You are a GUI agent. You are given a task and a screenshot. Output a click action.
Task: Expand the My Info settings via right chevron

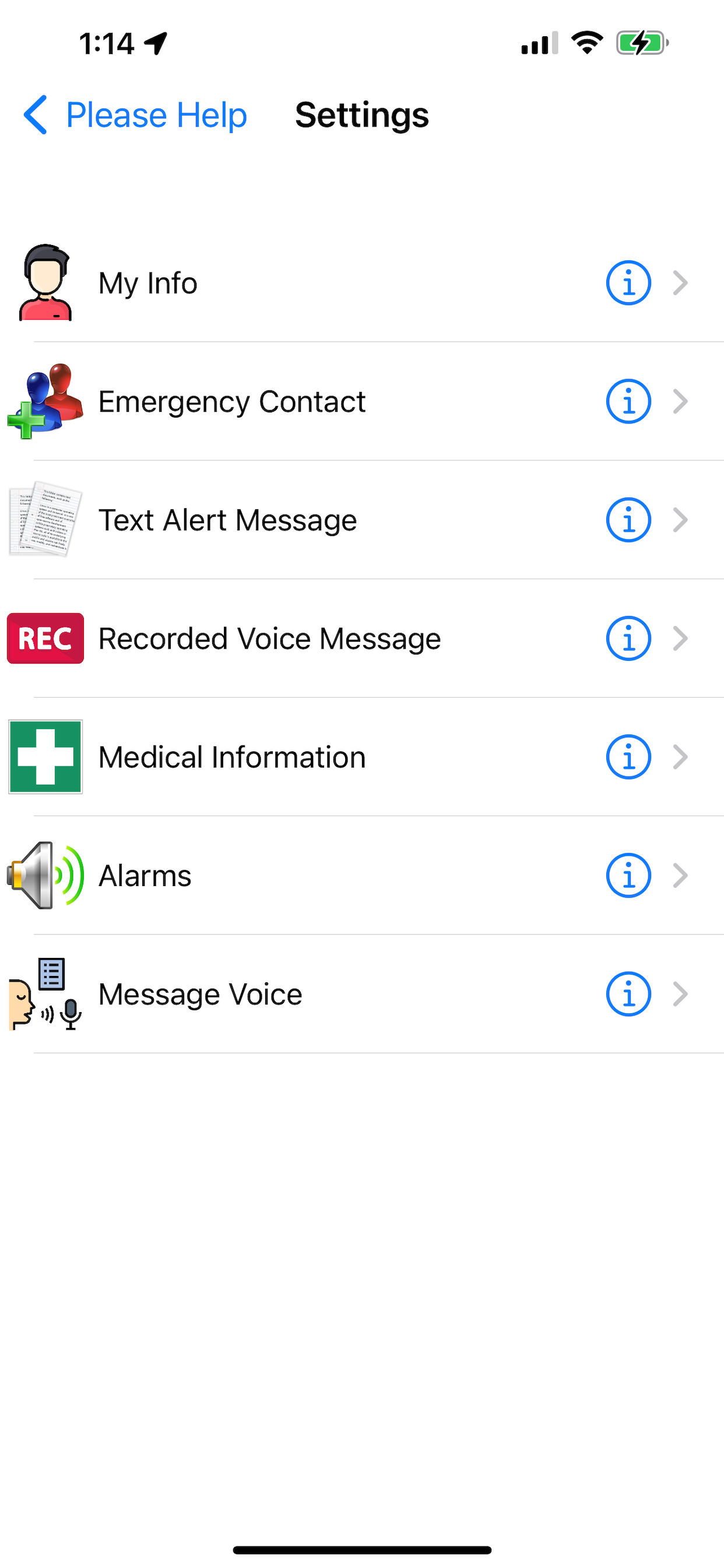pyautogui.click(x=681, y=282)
